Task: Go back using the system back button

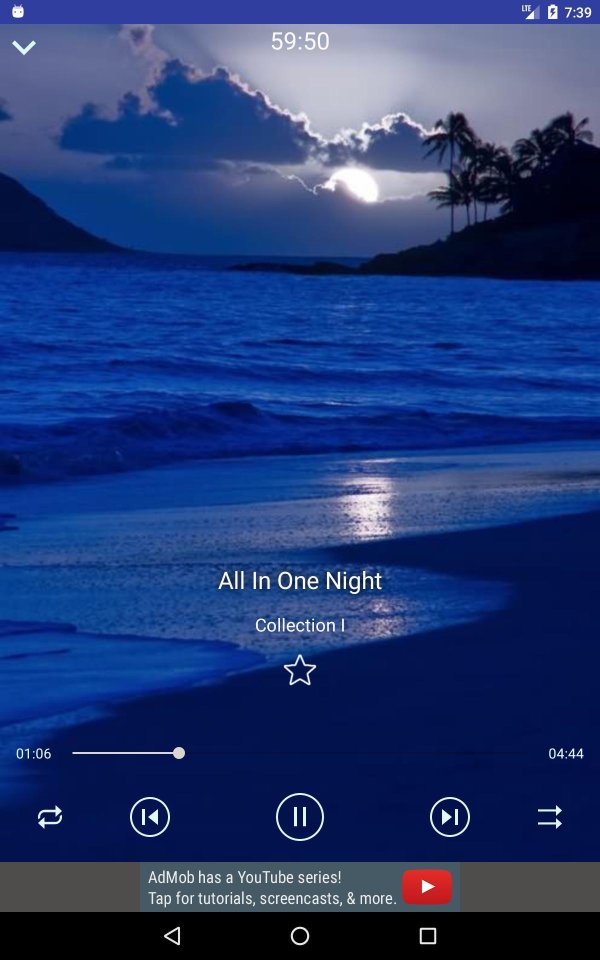Action: 172,936
